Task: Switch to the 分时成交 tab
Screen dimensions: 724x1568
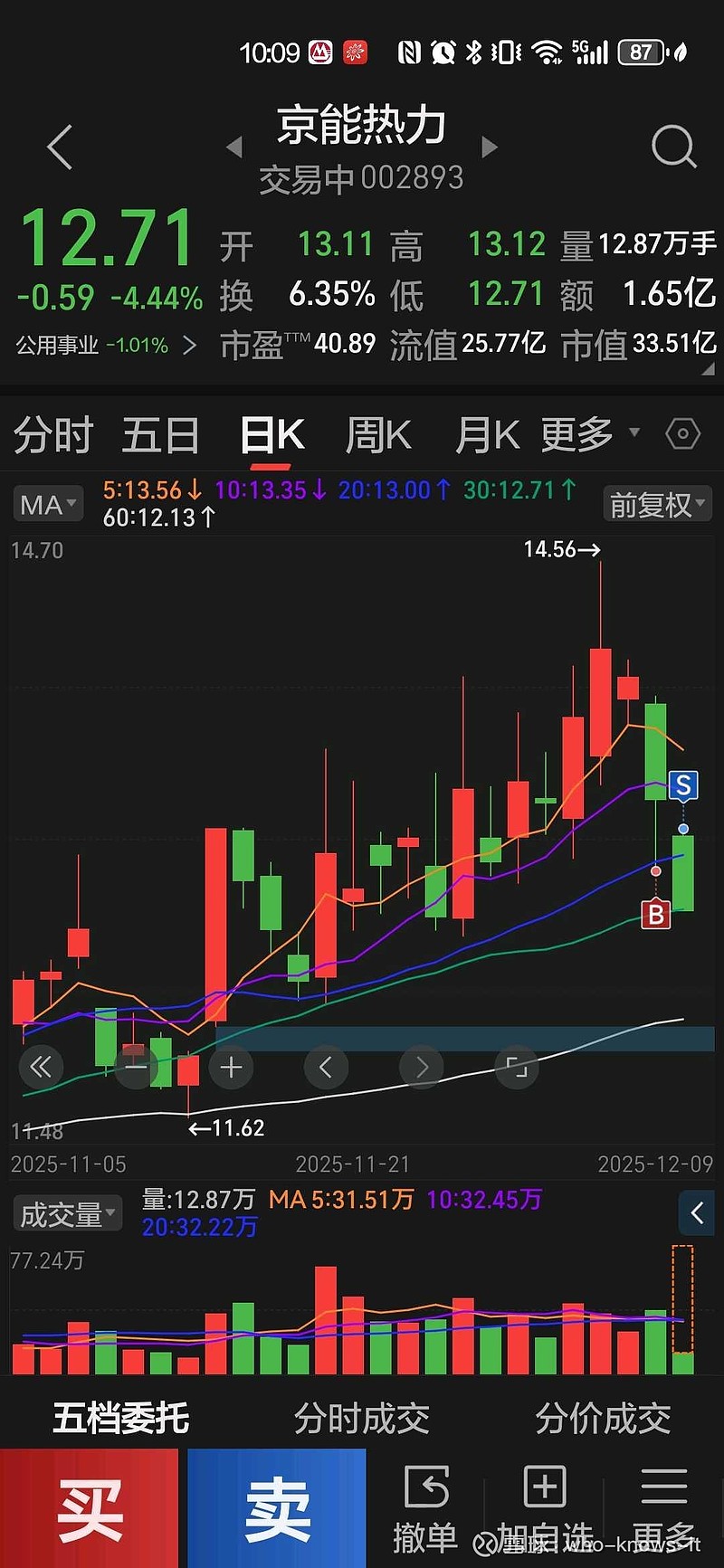Action: click(361, 1418)
